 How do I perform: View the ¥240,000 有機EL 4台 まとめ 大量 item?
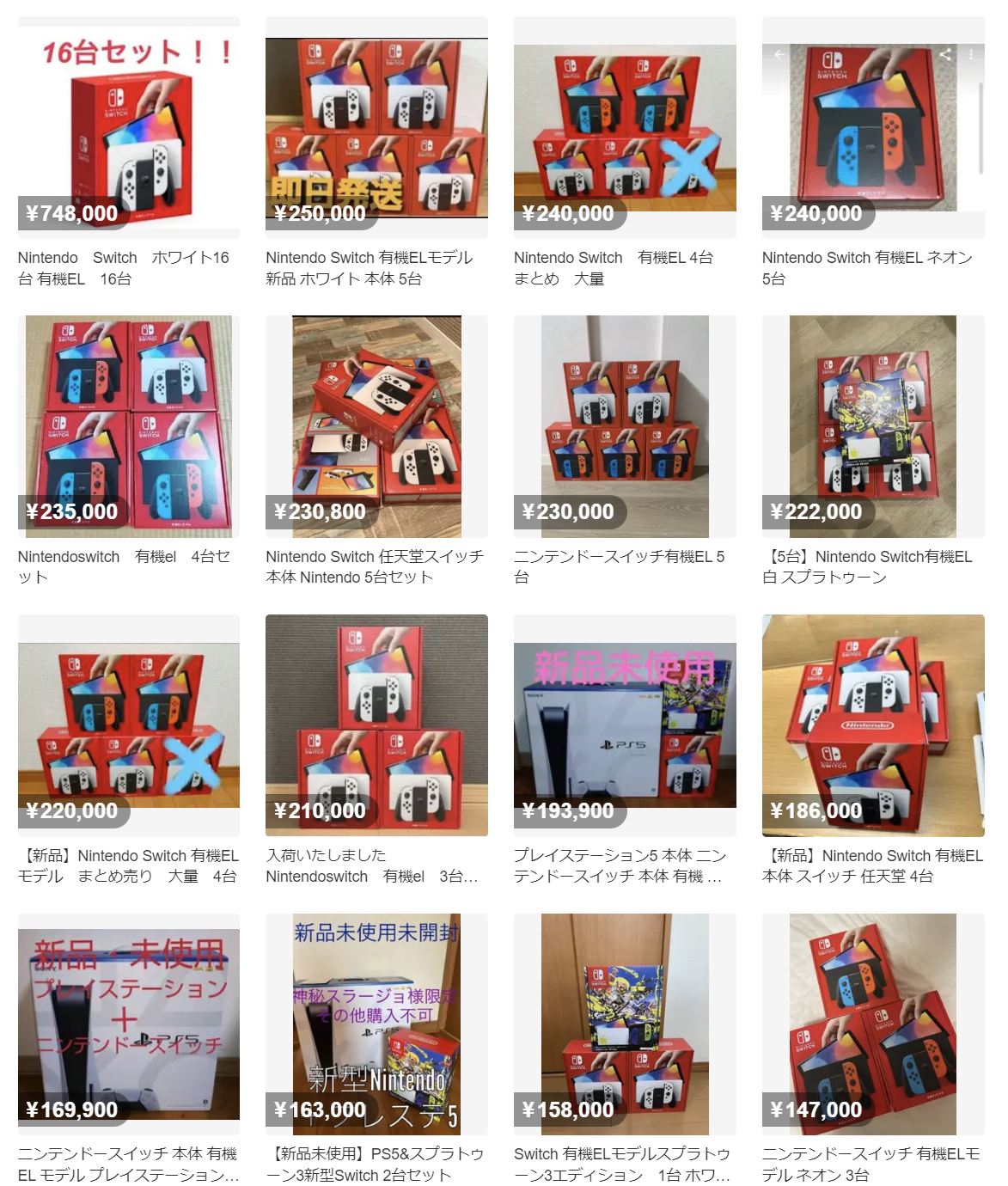click(625, 127)
